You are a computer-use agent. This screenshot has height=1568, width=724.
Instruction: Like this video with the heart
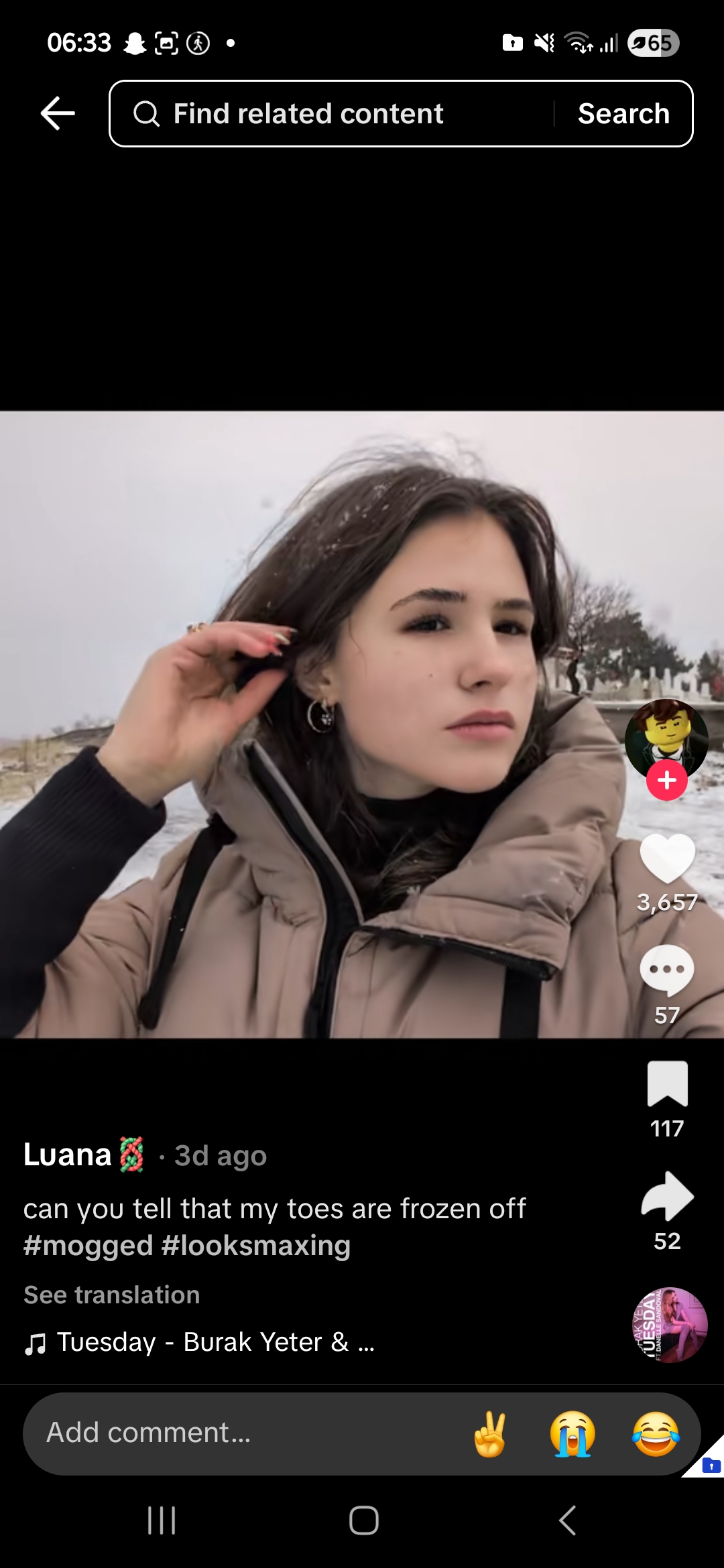click(667, 859)
